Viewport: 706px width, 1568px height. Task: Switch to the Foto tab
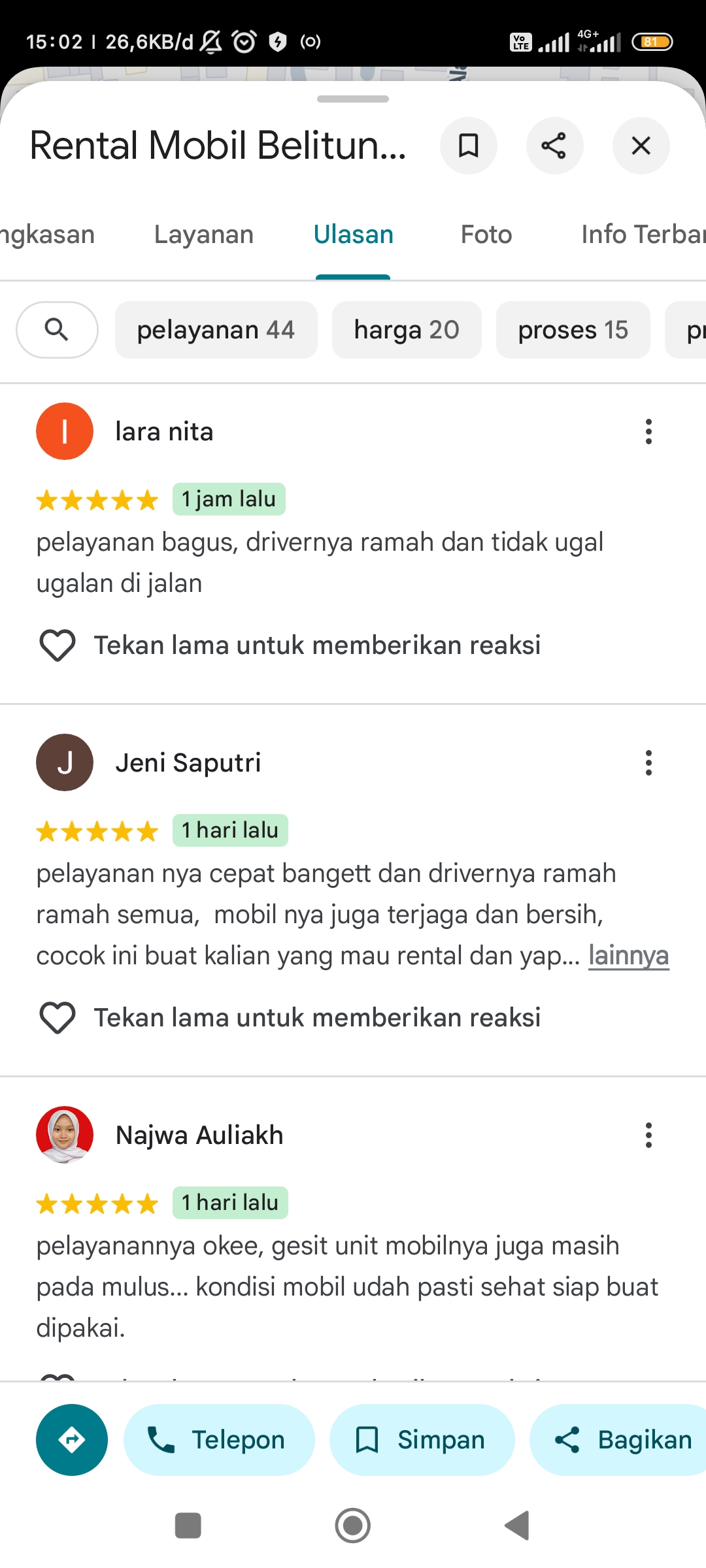486,235
